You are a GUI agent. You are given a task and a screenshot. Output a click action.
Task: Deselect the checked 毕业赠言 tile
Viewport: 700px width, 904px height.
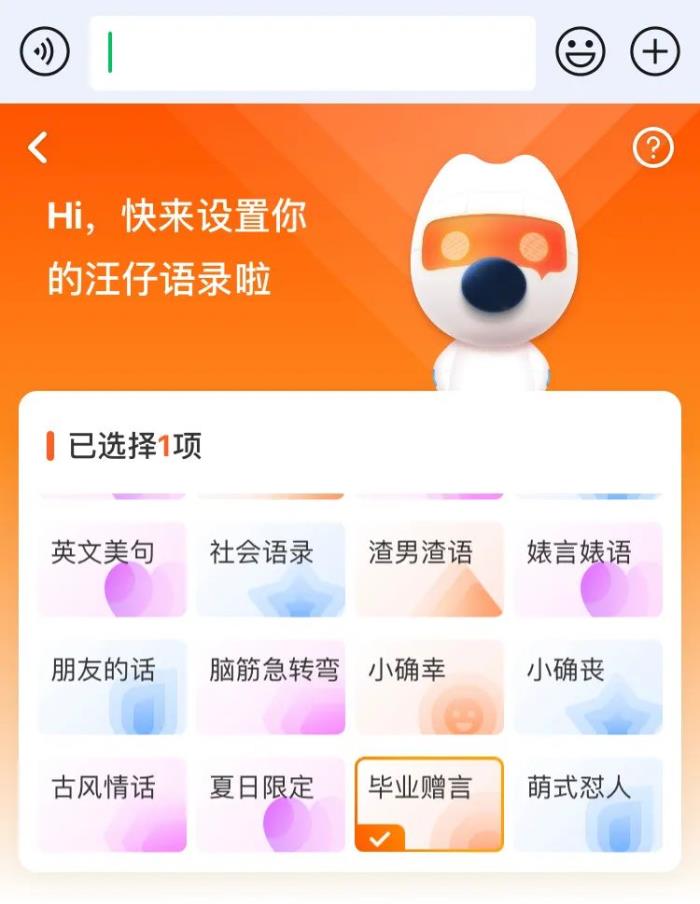point(429,804)
